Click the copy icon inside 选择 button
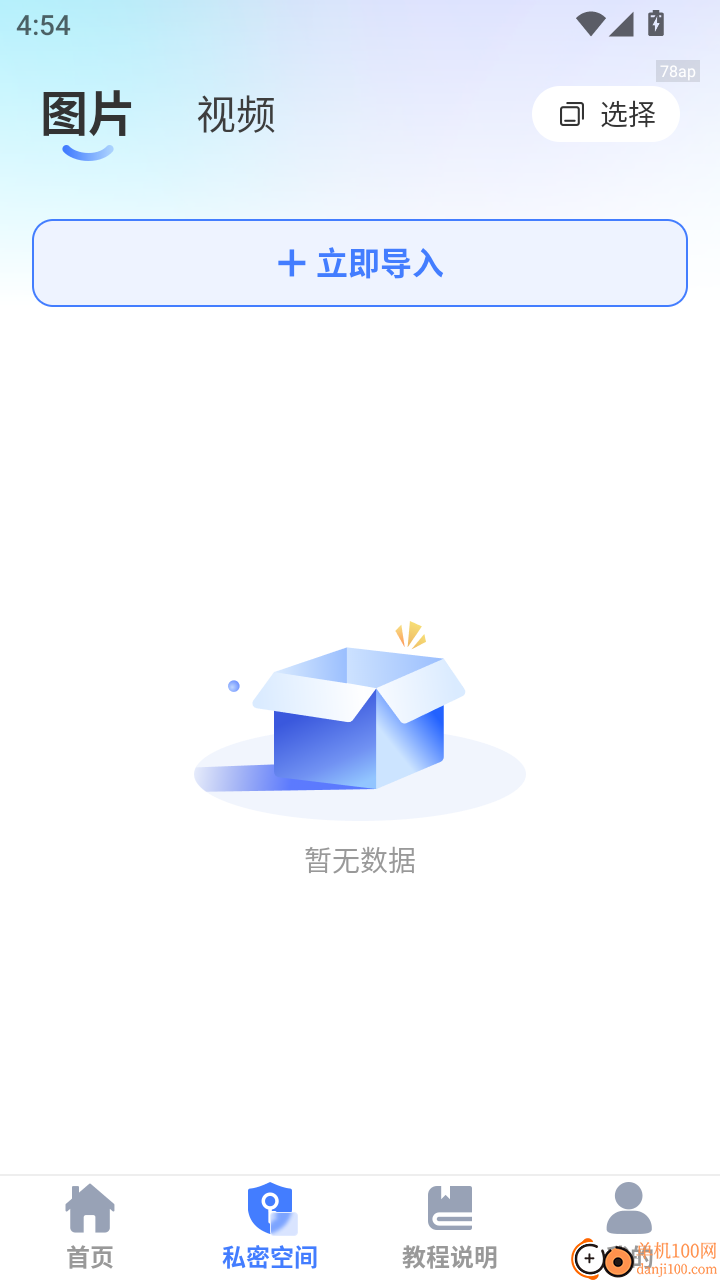720x1280 pixels. (x=571, y=114)
